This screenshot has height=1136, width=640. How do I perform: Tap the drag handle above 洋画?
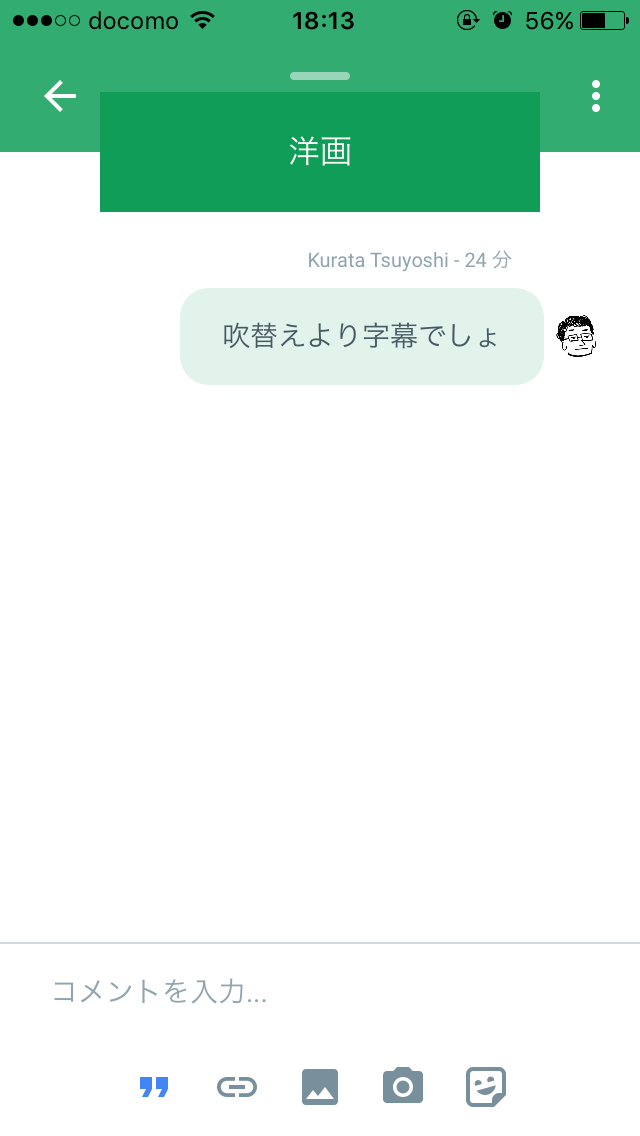(320, 76)
